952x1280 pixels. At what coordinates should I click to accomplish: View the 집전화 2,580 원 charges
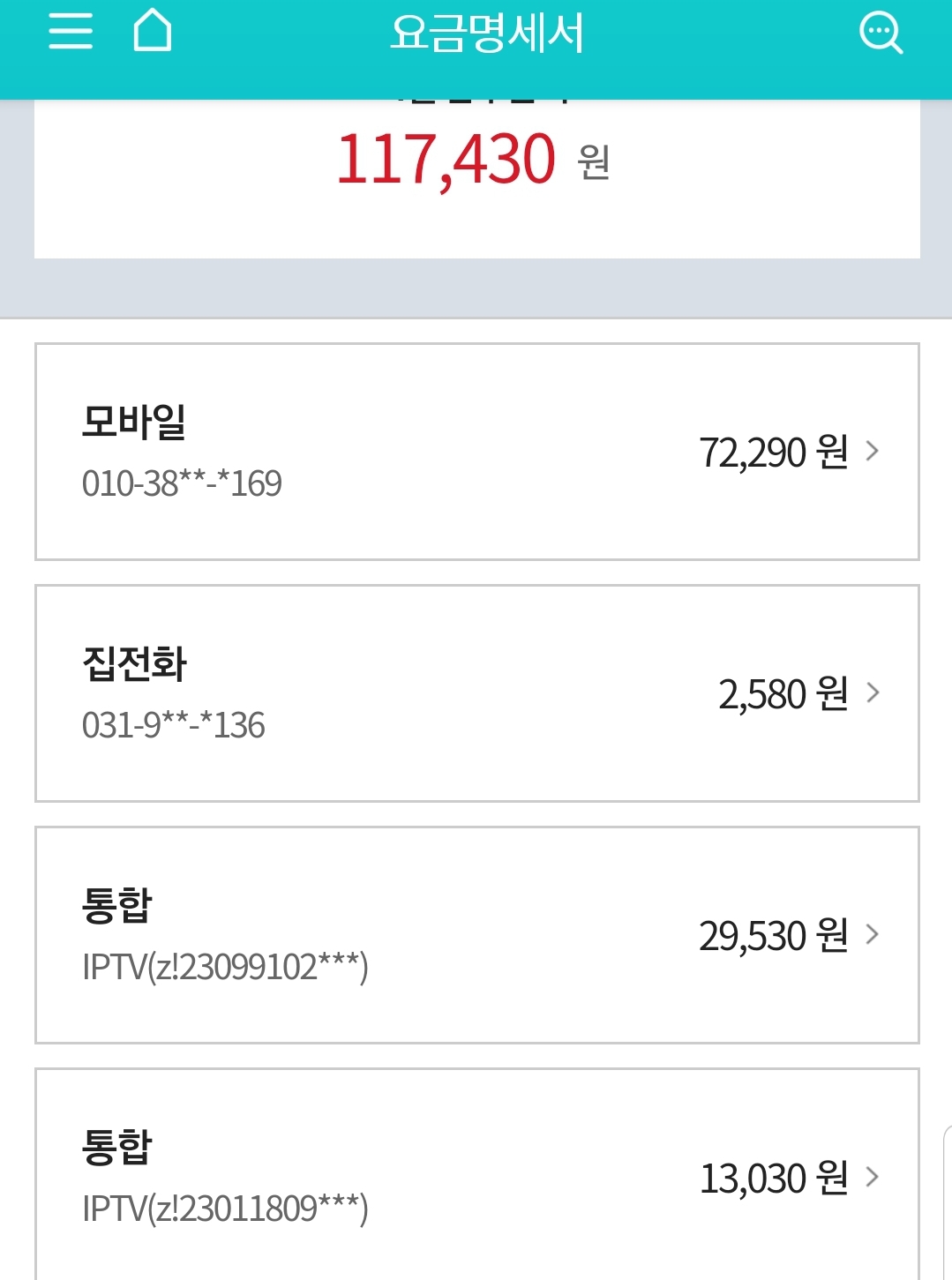pyautogui.click(x=476, y=693)
